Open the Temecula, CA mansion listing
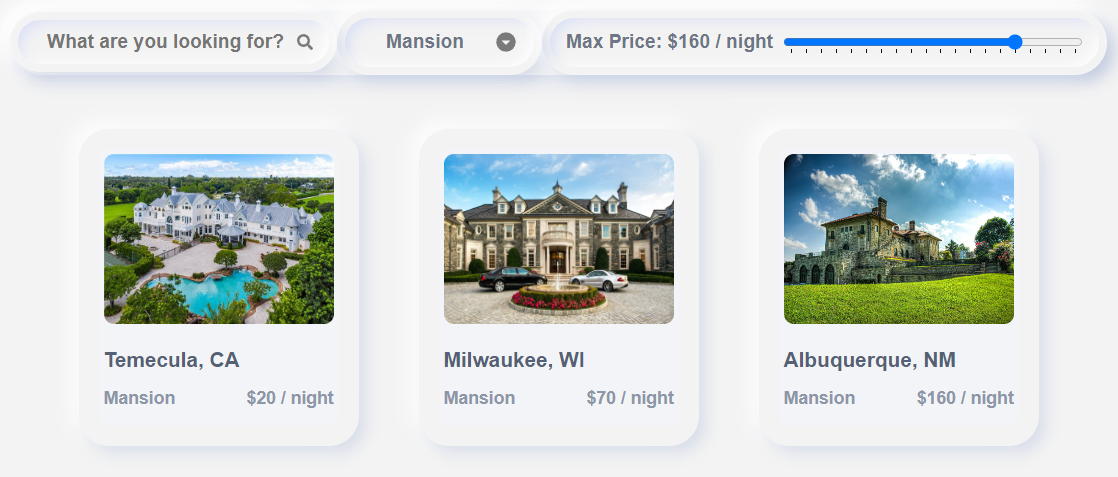Viewport: 1118px width, 477px height. click(219, 287)
